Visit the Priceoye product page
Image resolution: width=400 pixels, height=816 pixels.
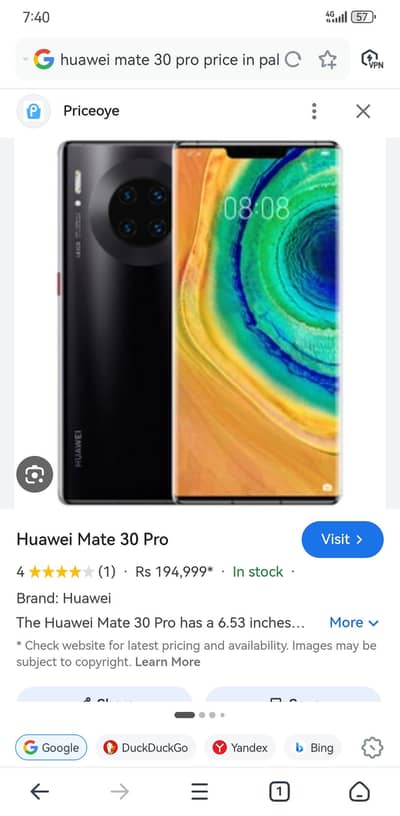pyautogui.click(x=342, y=539)
